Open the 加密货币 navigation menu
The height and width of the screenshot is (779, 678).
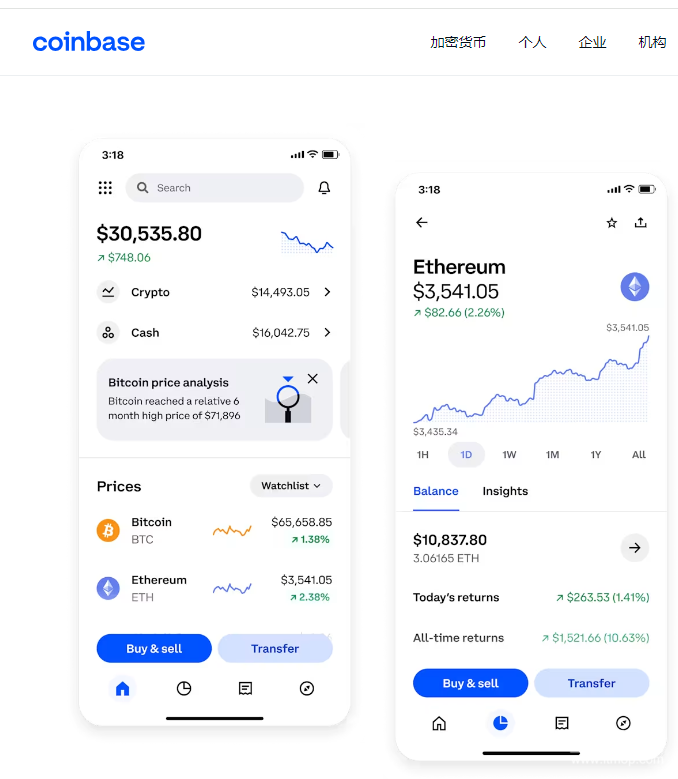[x=458, y=42]
